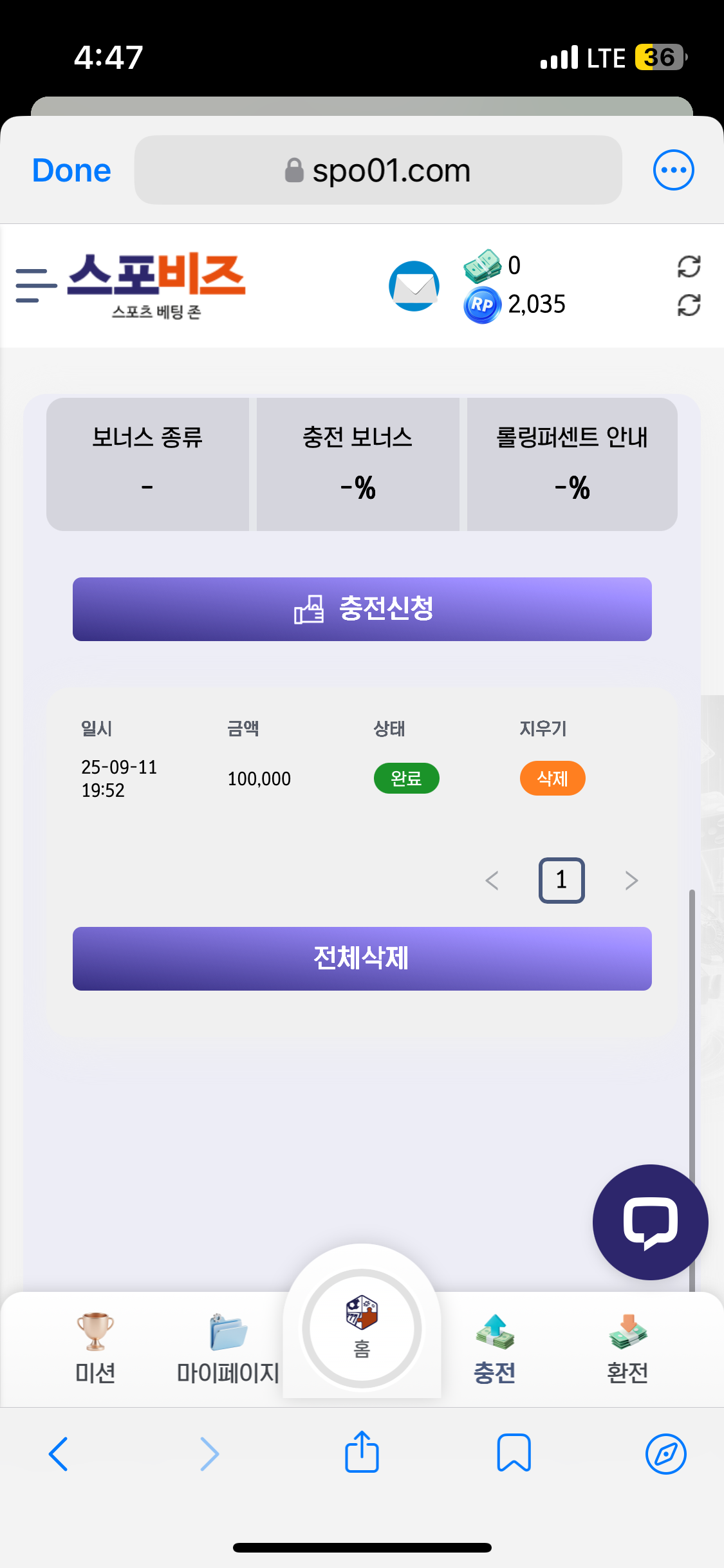
Task: Open the live chat bubble
Action: tap(650, 1222)
